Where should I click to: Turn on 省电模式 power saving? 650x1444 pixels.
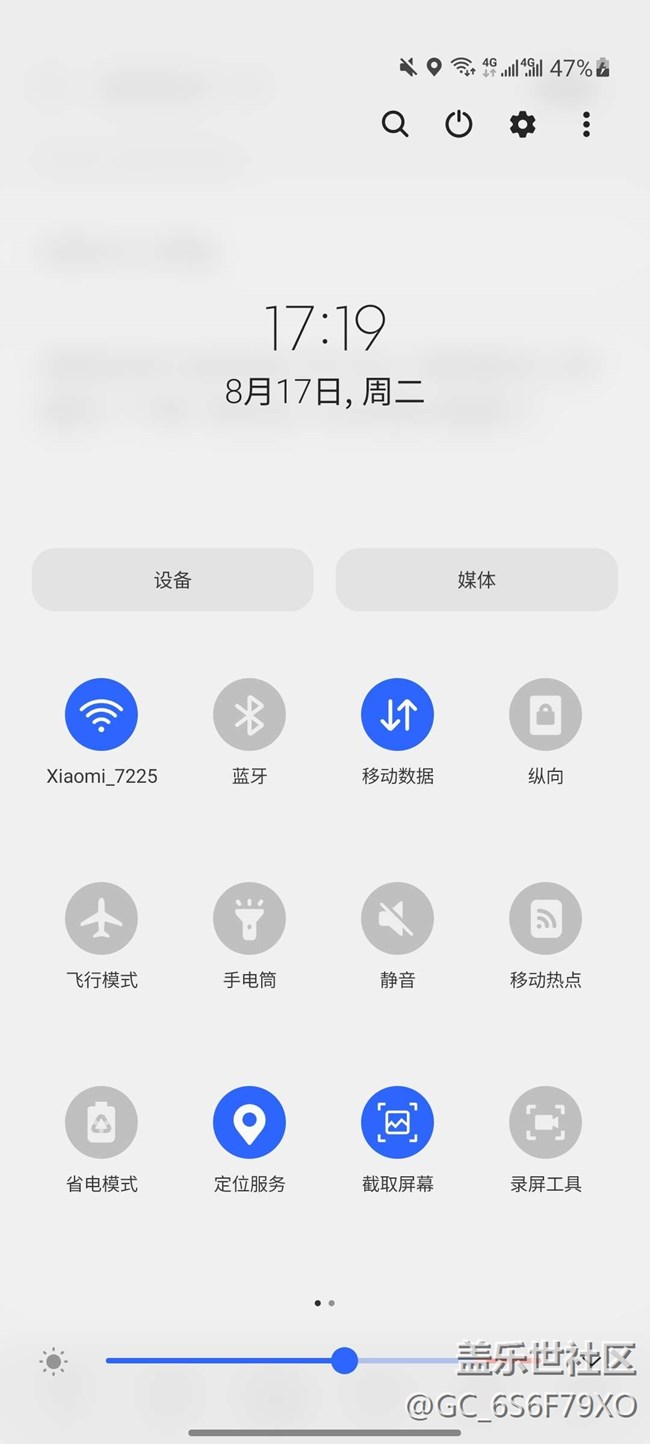(101, 1122)
